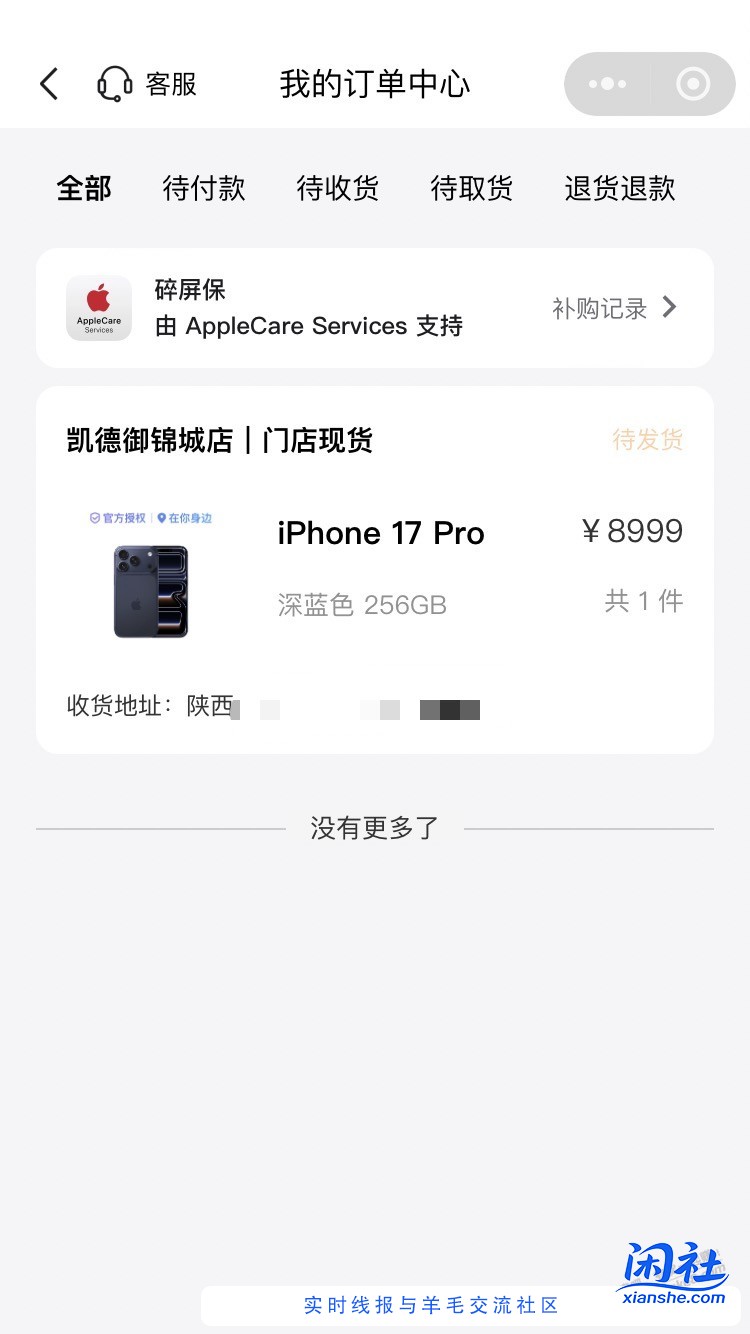Tap the back arrow to exit order center
Viewport: 750px width, 1334px height.
coord(48,84)
